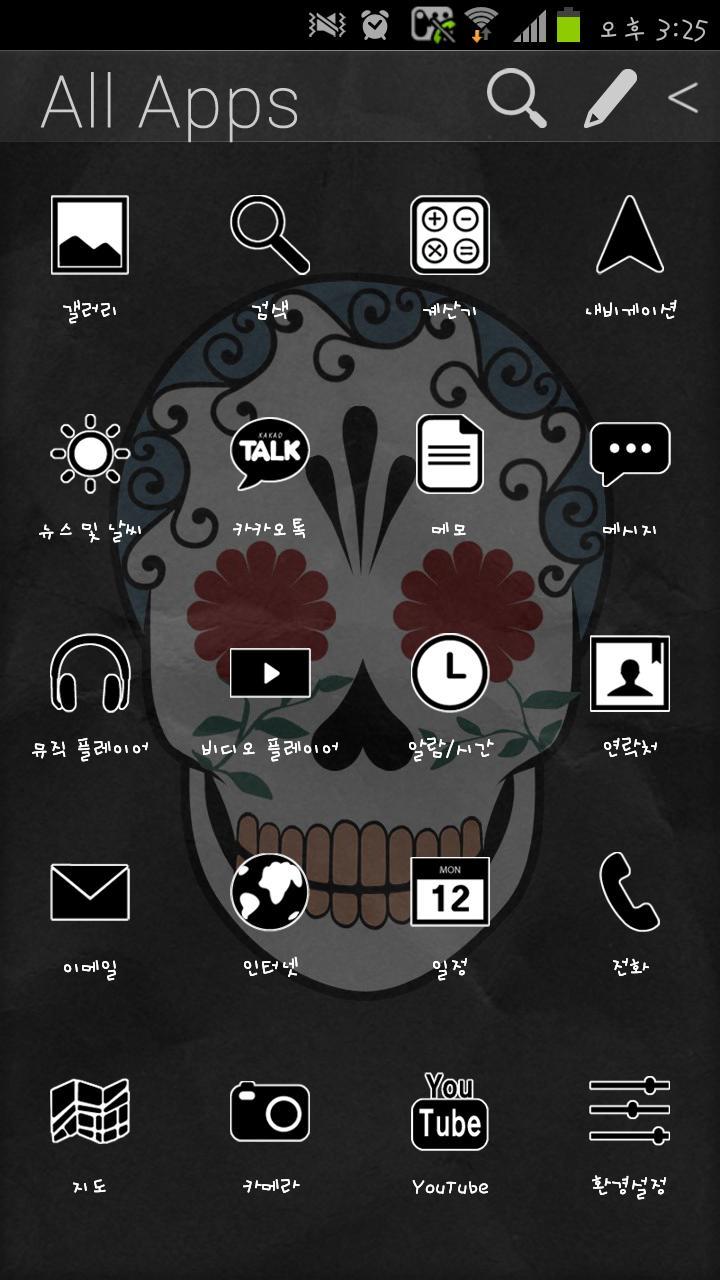This screenshot has width=720, height=1280.
Task: Launch the 내비게이션 navigation app
Action: coord(630,236)
